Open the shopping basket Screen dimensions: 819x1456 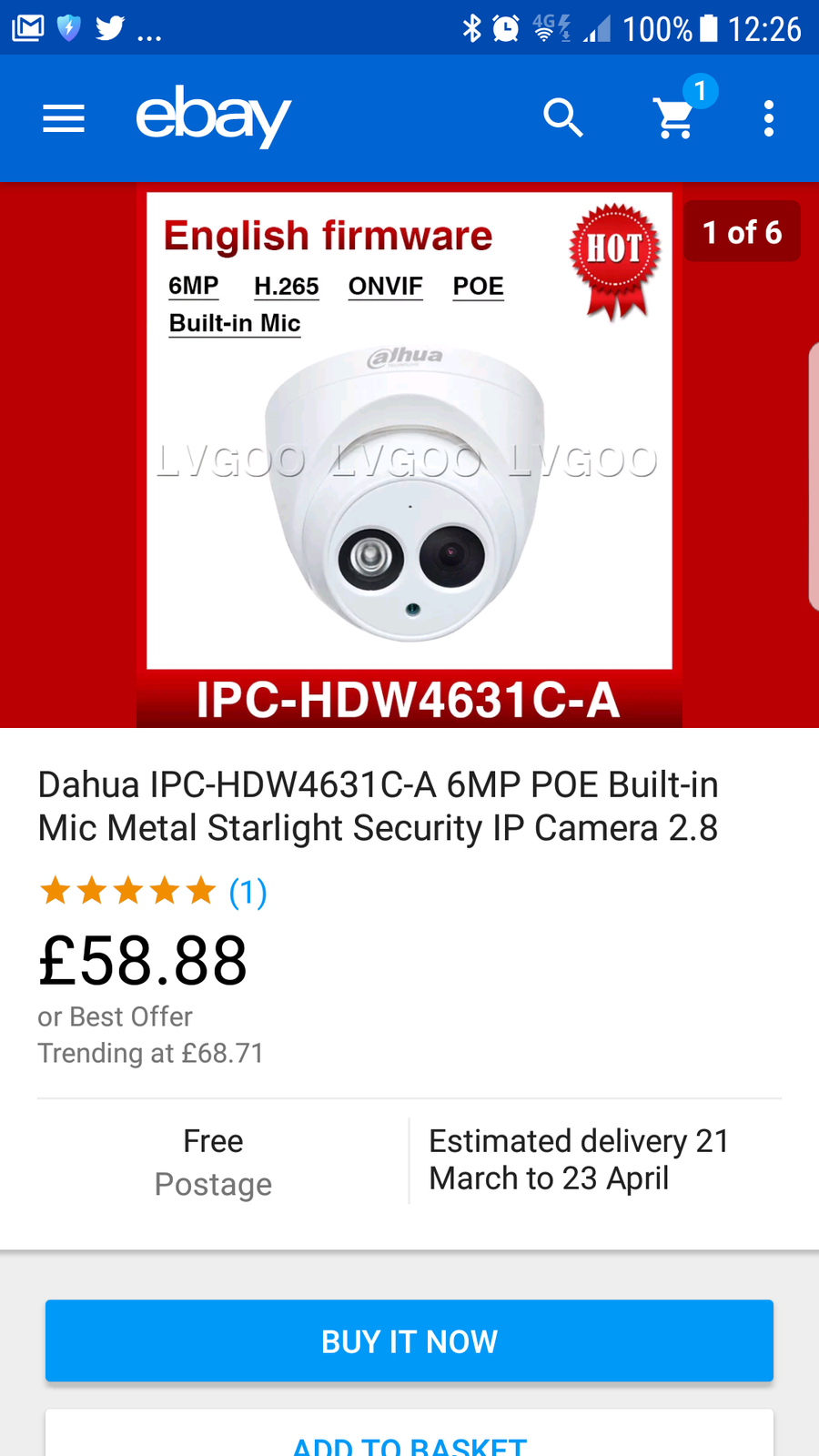pos(675,118)
